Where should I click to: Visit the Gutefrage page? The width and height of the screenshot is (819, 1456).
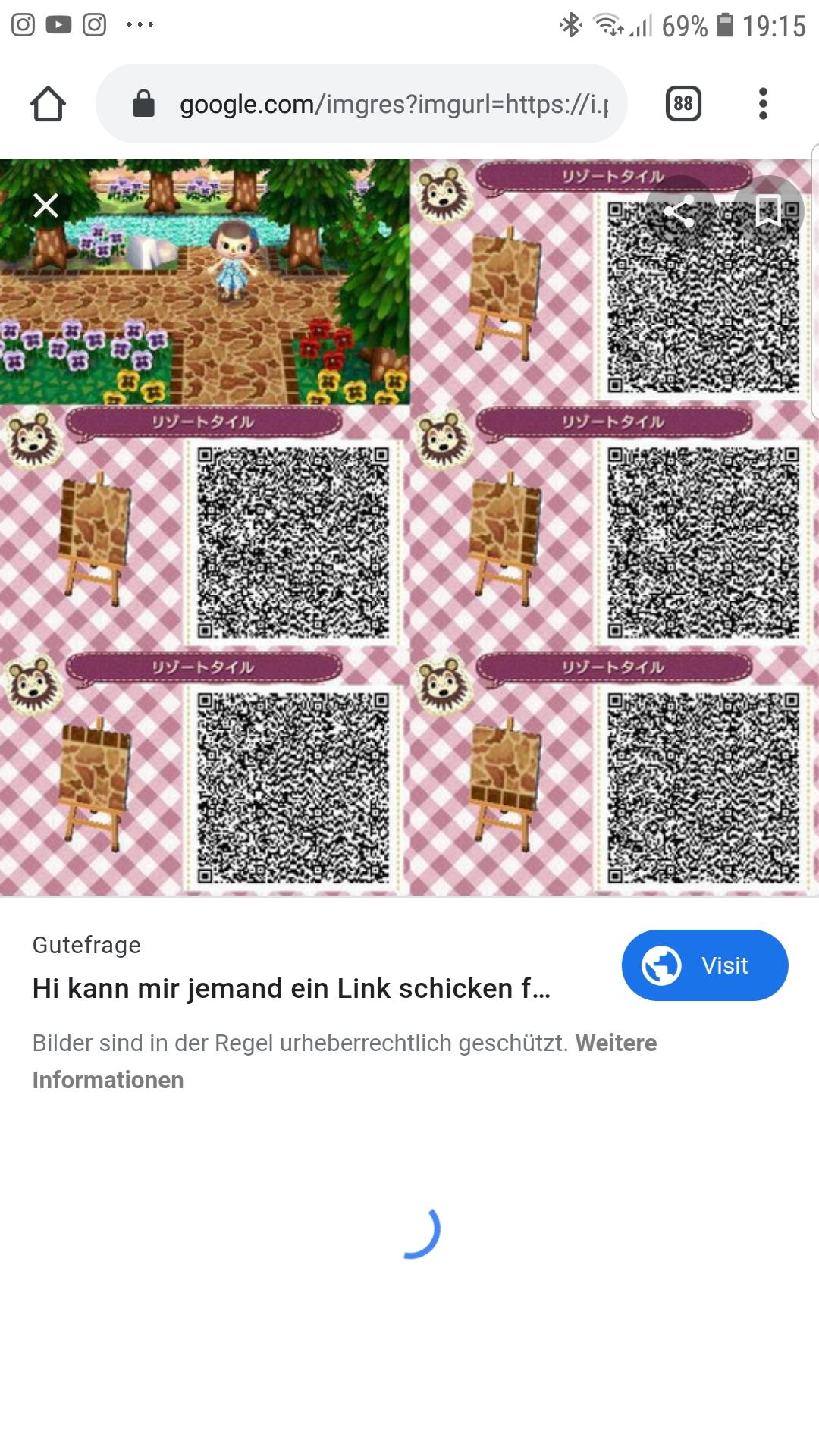[704, 965]
